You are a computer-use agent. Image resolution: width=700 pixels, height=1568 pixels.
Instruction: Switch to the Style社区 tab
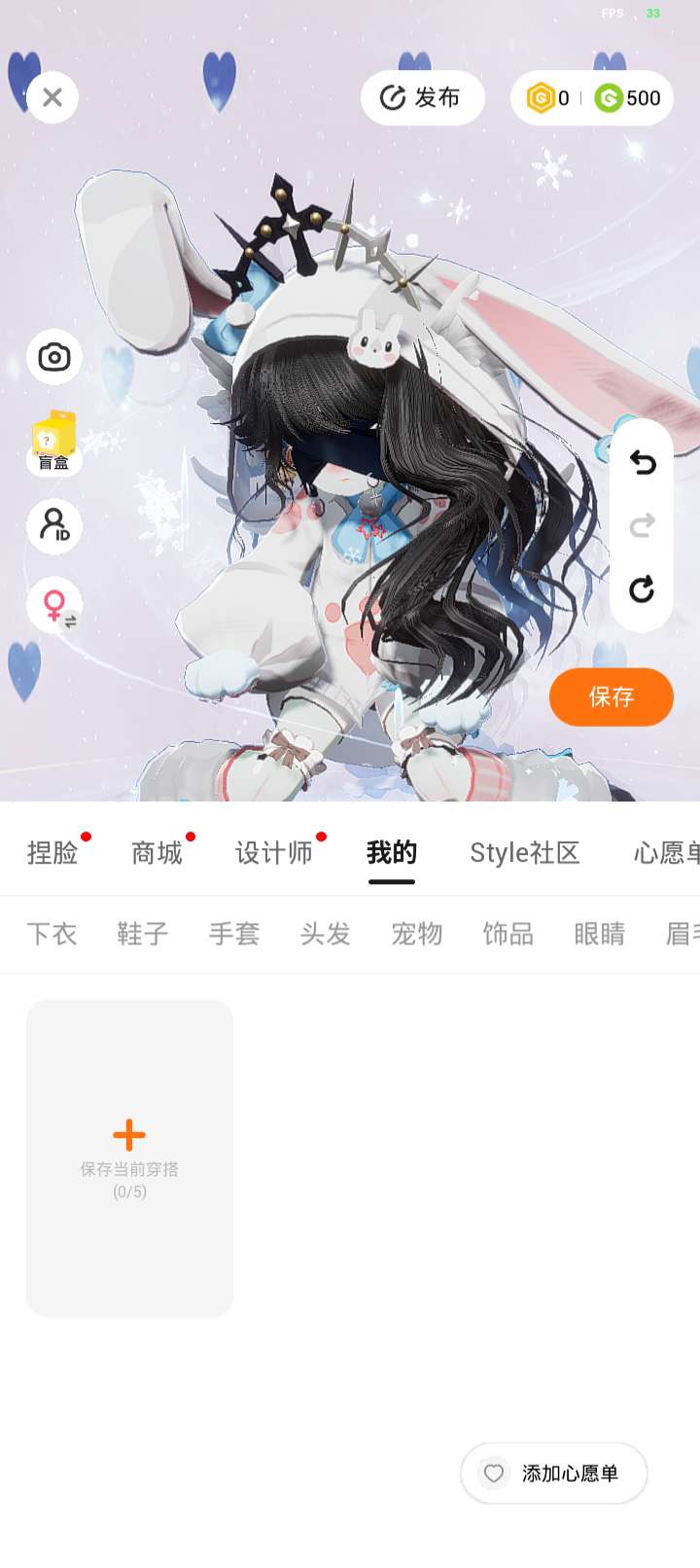coord(524,853)
